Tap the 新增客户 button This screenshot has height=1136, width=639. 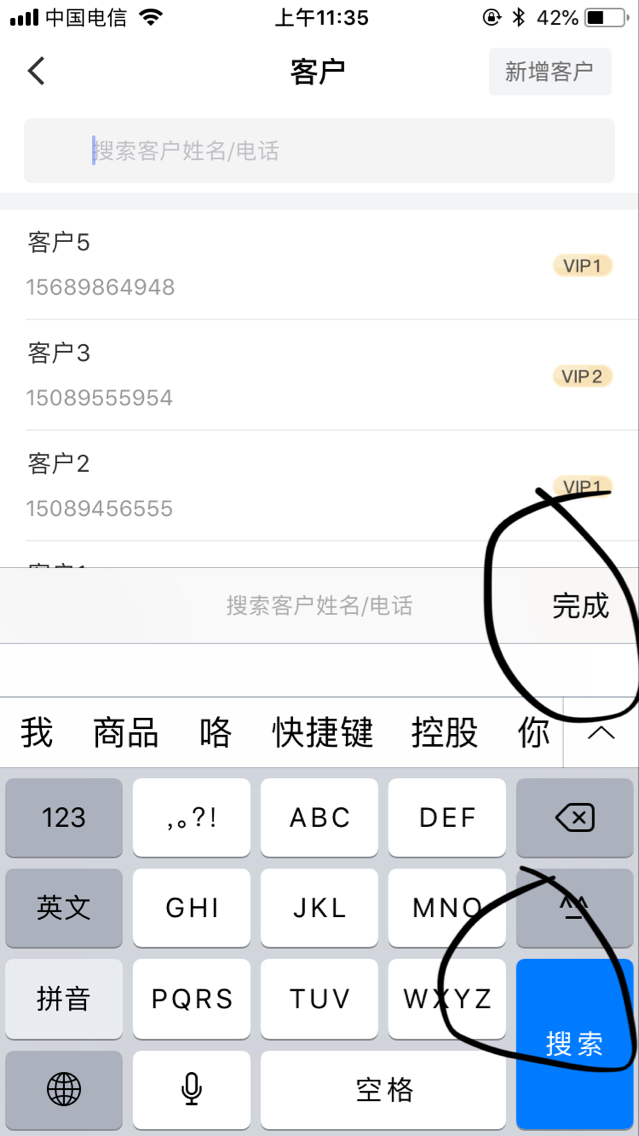550,72
